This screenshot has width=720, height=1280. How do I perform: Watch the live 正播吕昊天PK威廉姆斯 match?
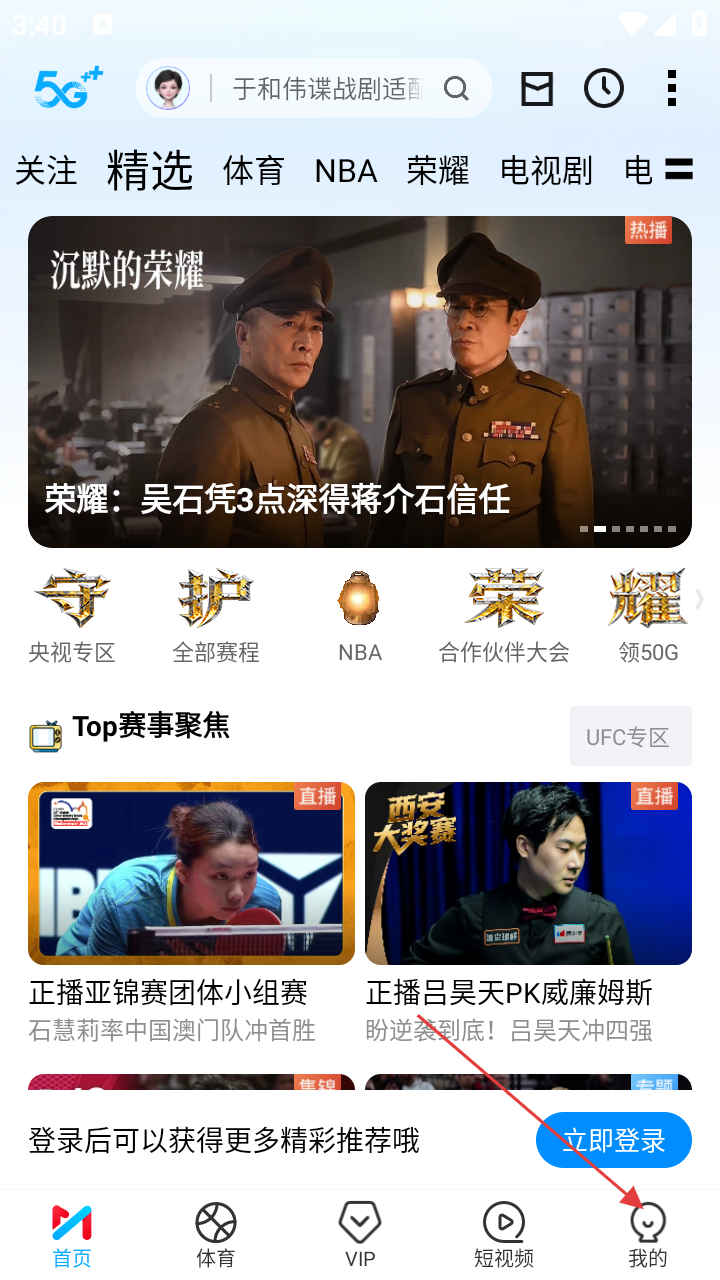(x=528, y=874)
